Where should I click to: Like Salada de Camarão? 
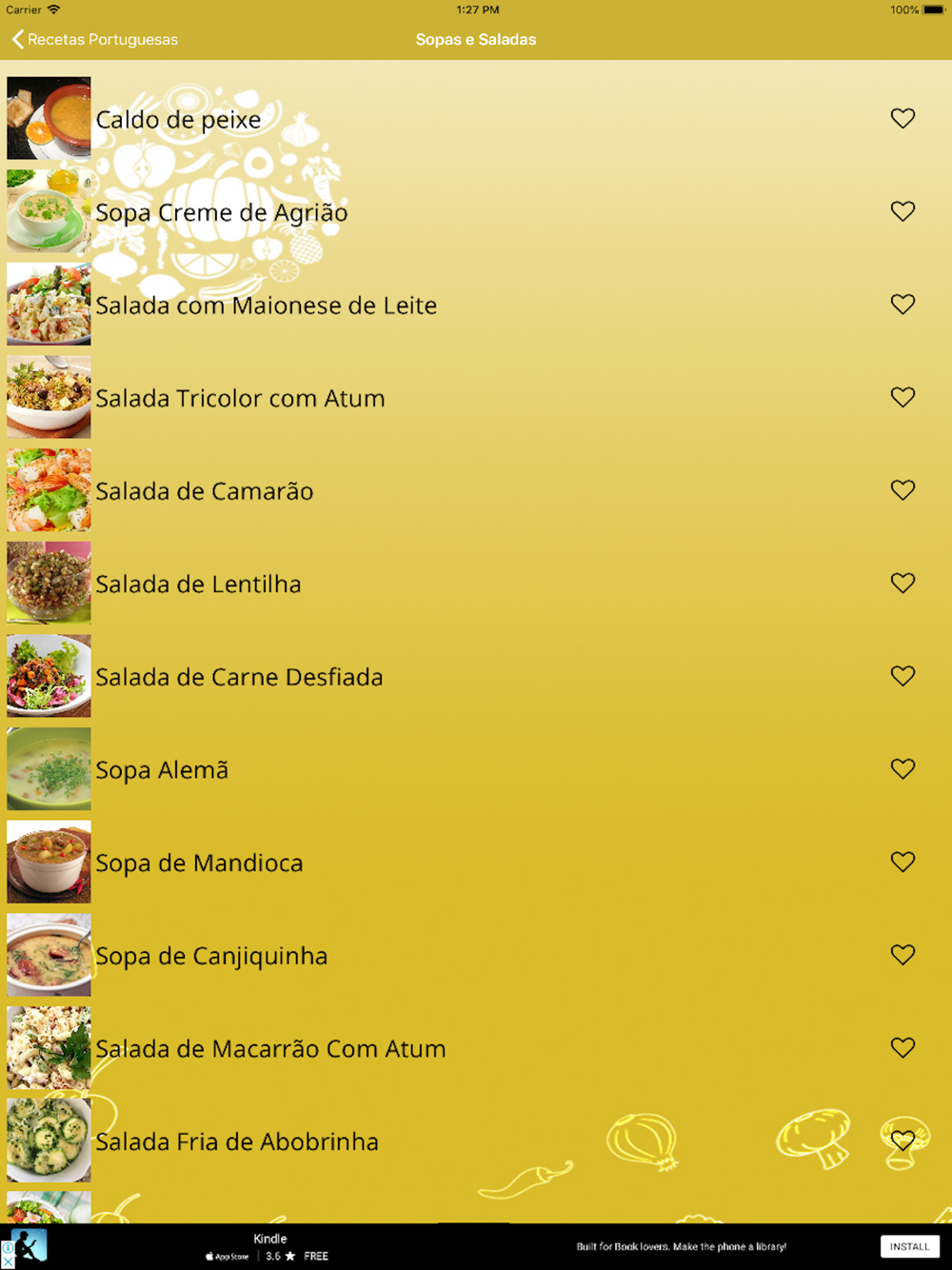point(902,490)
